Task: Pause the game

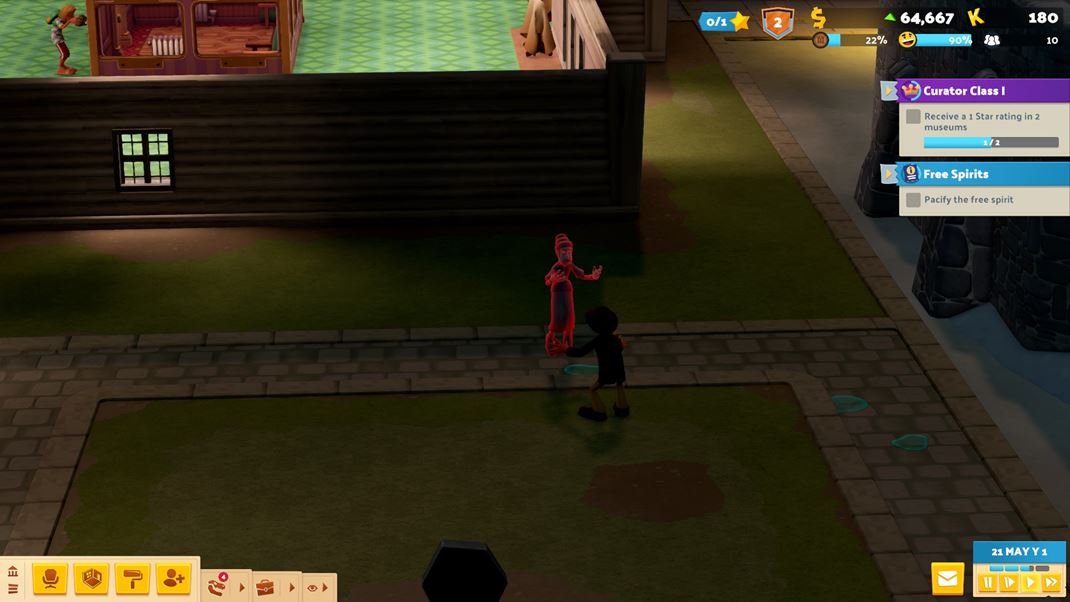Action: tap(988, 582)
